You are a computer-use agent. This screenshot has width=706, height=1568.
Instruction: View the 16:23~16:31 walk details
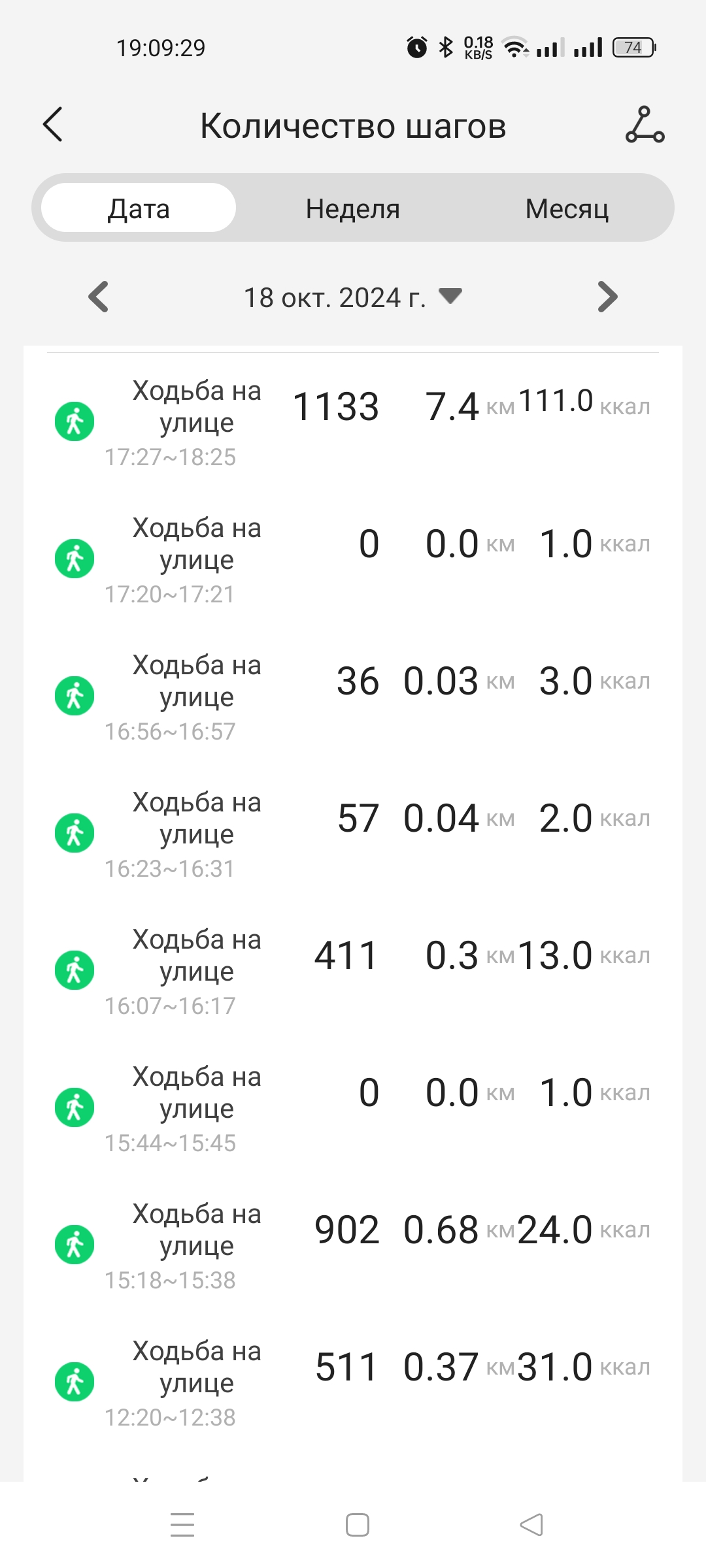(x=353, y=833)
